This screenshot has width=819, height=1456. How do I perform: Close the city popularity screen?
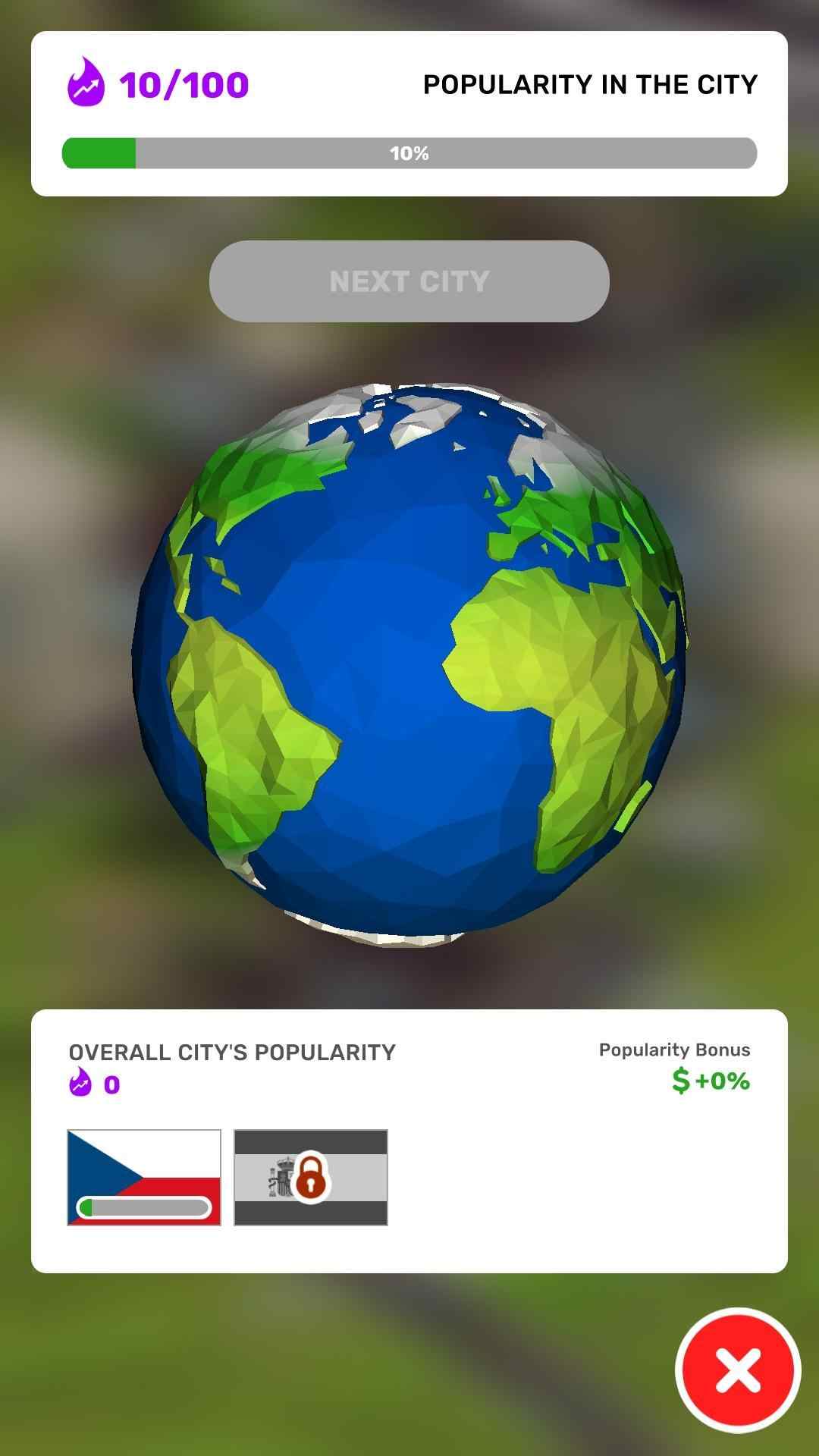coord(738,1370)
